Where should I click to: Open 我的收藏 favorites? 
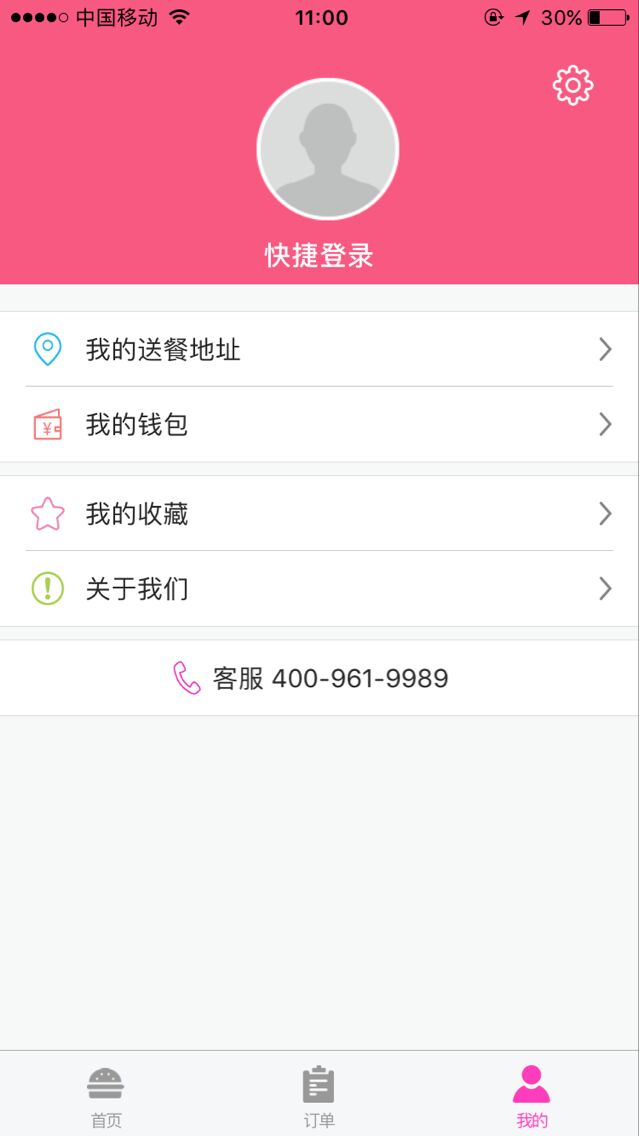point(319,514)
